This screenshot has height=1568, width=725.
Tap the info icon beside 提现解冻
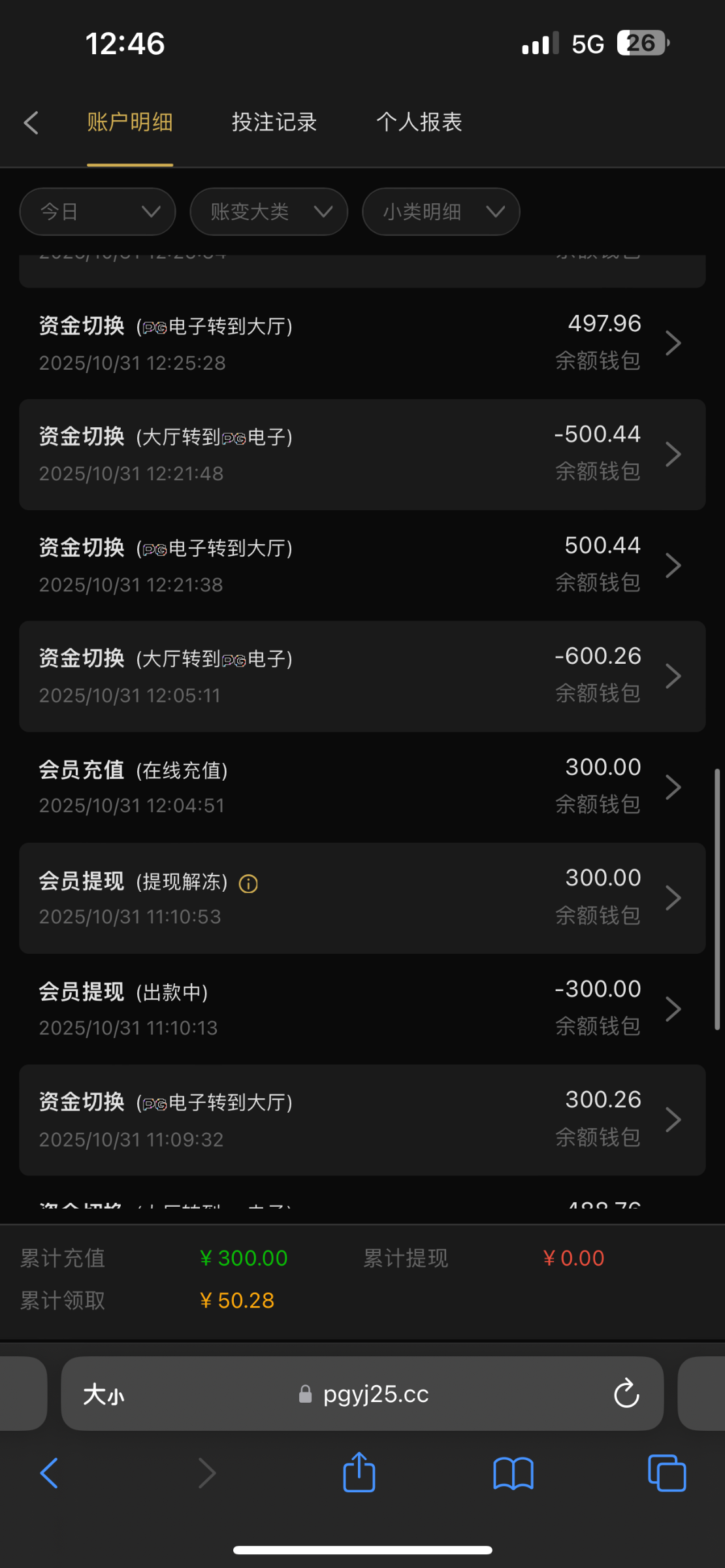(x=248, y=884)
